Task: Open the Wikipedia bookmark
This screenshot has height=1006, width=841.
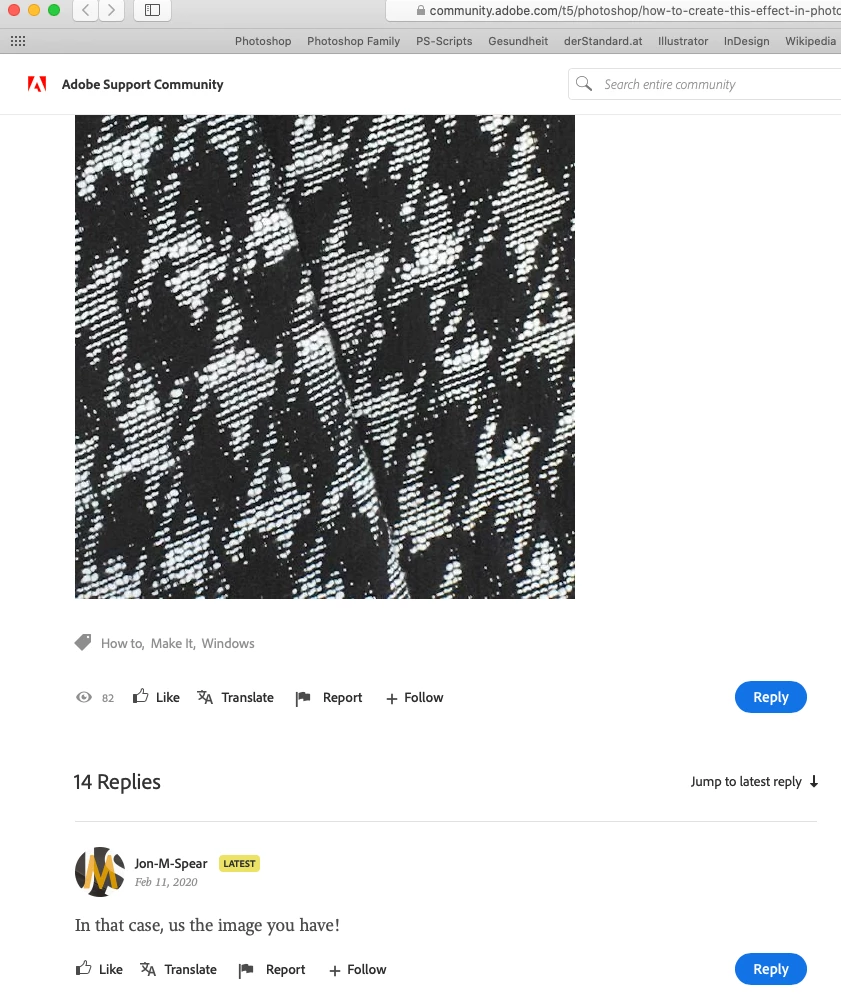Action: [810, 41]
